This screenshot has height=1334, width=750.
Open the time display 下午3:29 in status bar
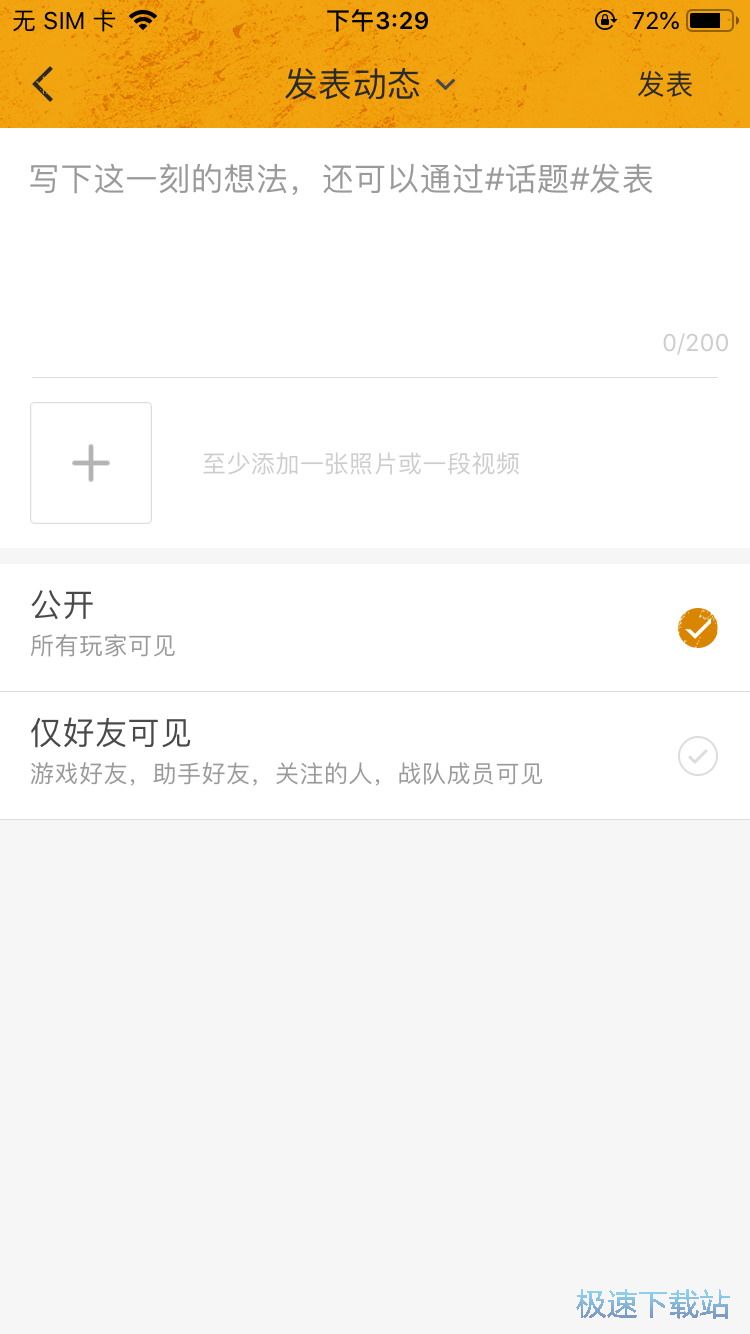pyautogui.click(x=378, y=20)
